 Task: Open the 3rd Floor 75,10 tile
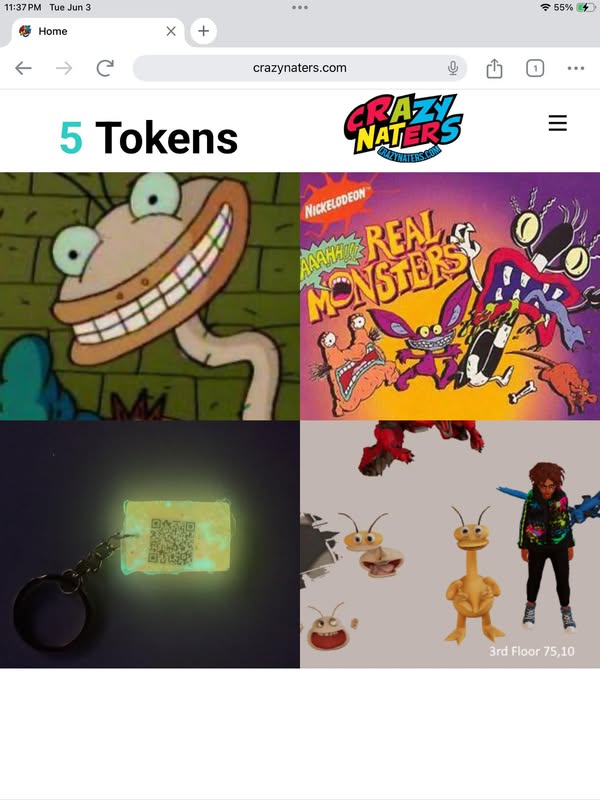(x=450, y=544)
